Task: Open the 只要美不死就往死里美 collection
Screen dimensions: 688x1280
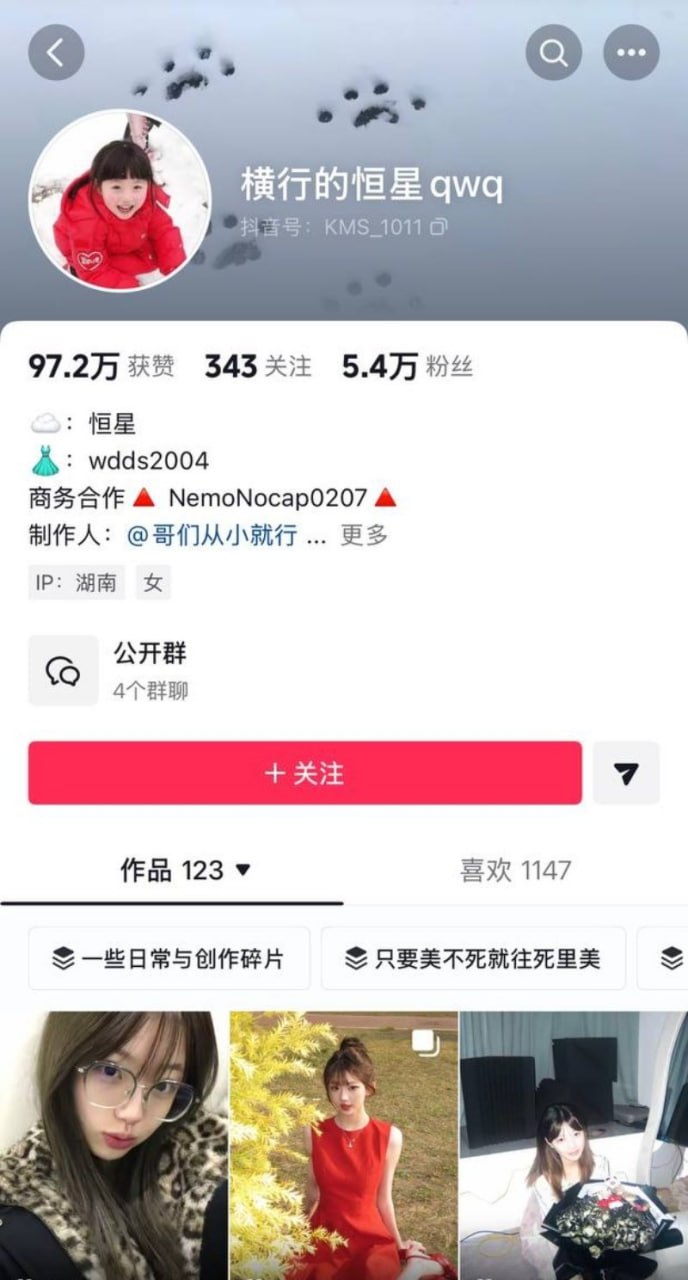Action: pyautogui.click(x=473, y=958)
